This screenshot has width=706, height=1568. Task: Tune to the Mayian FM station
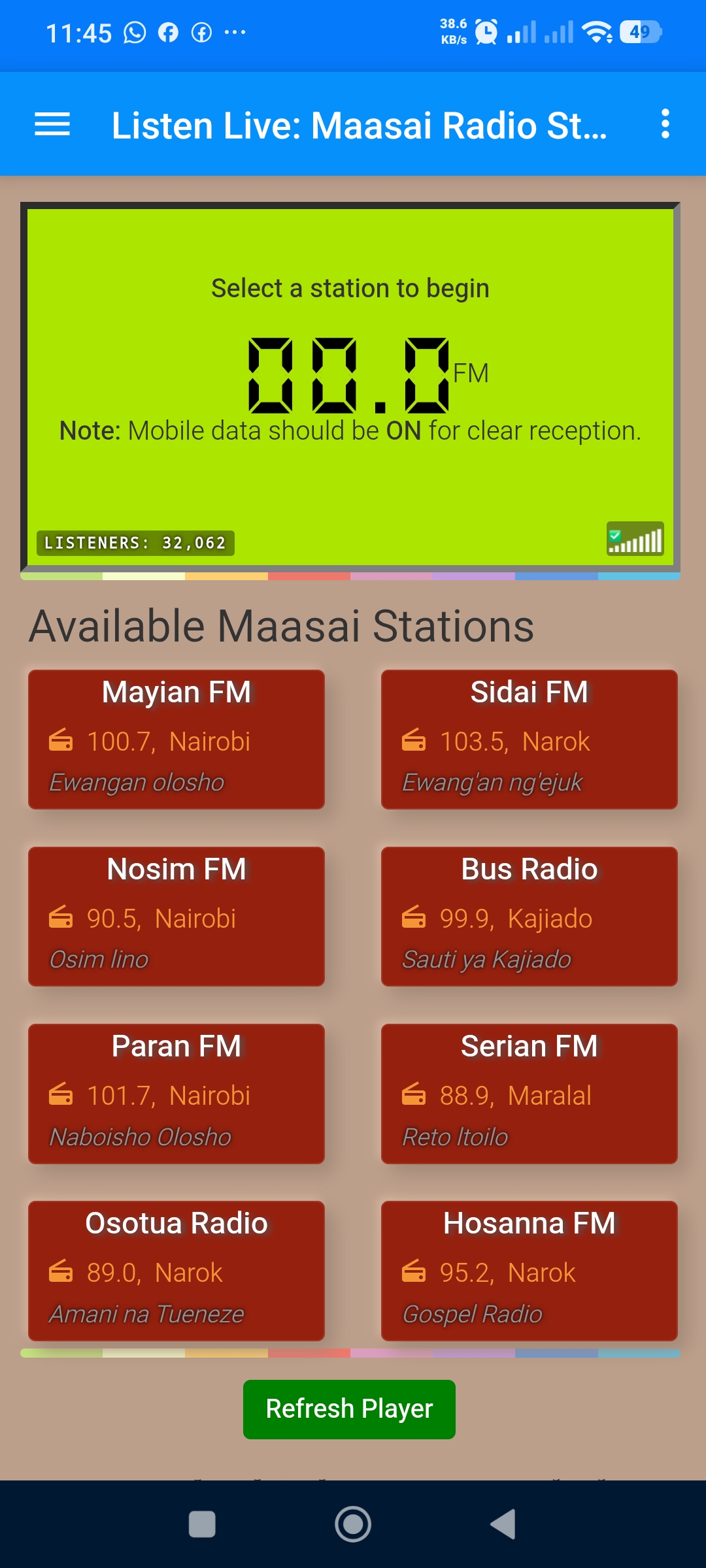pos(175,738)
